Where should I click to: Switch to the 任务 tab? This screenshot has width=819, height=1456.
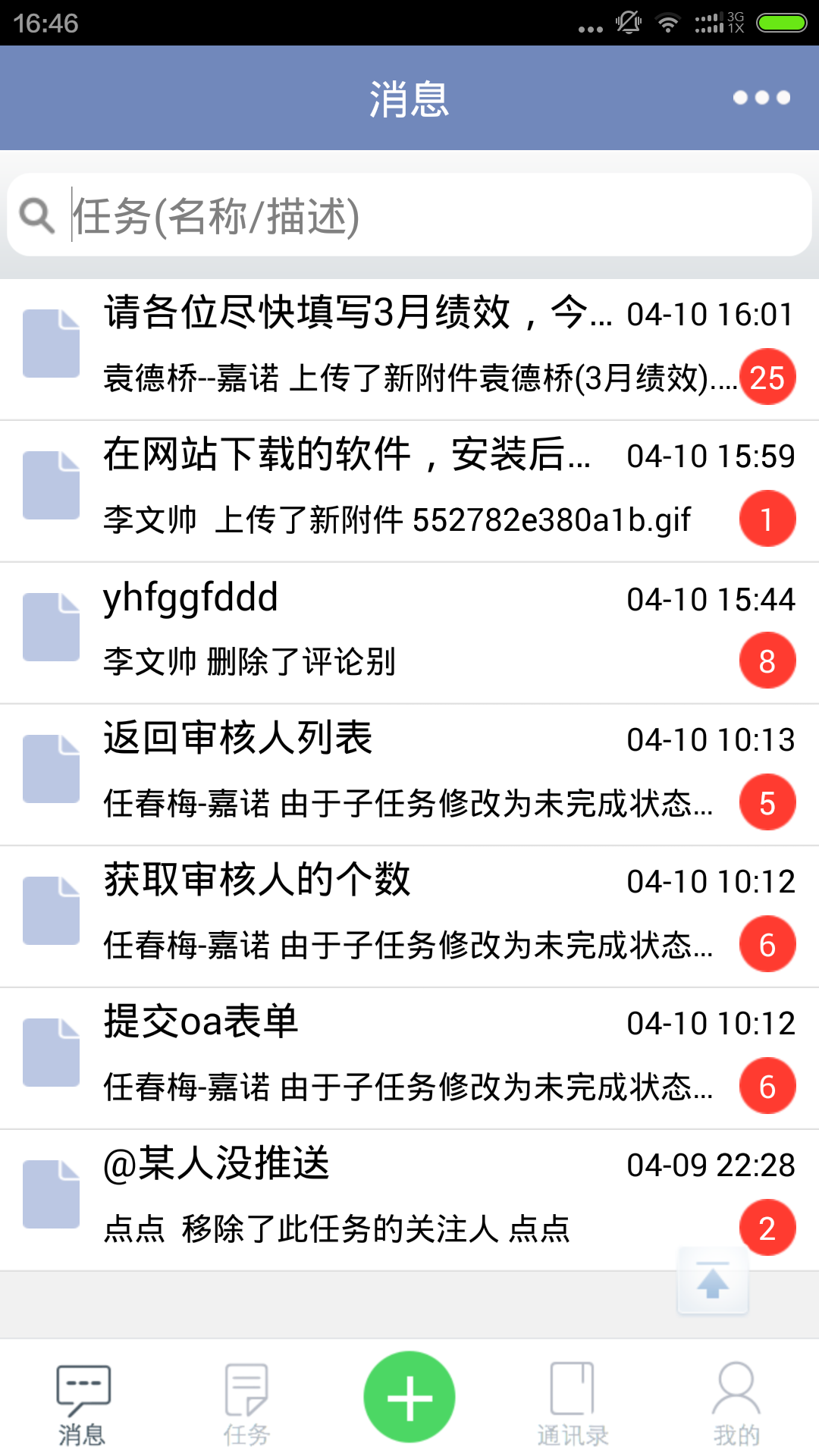(246, 1403)
